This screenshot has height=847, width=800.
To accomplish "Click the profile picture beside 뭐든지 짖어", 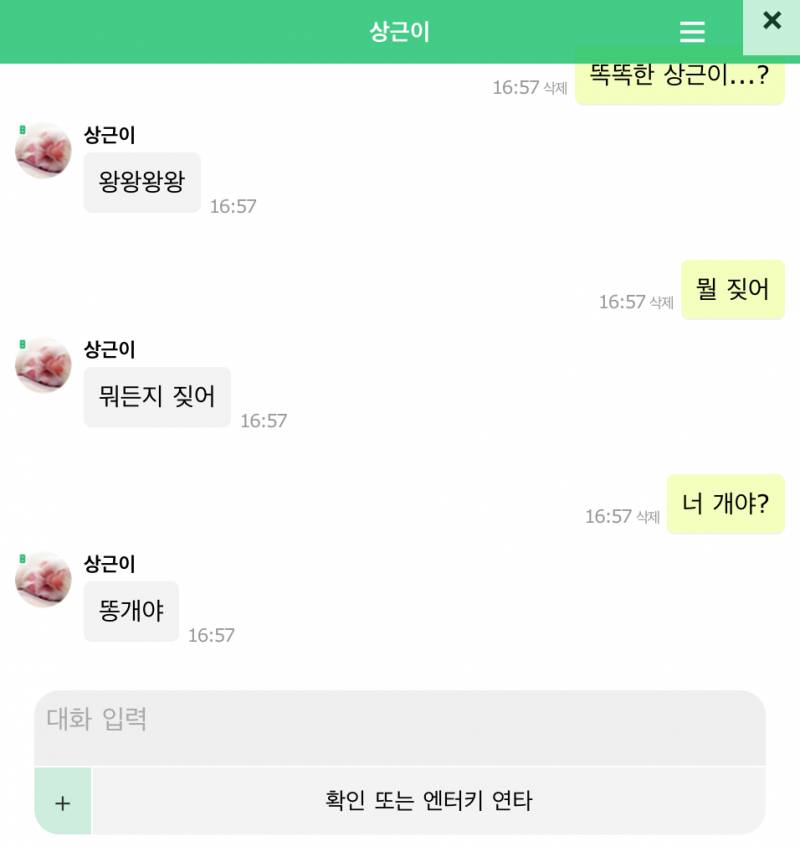I will pyautogui.click(x=42, y=364).
